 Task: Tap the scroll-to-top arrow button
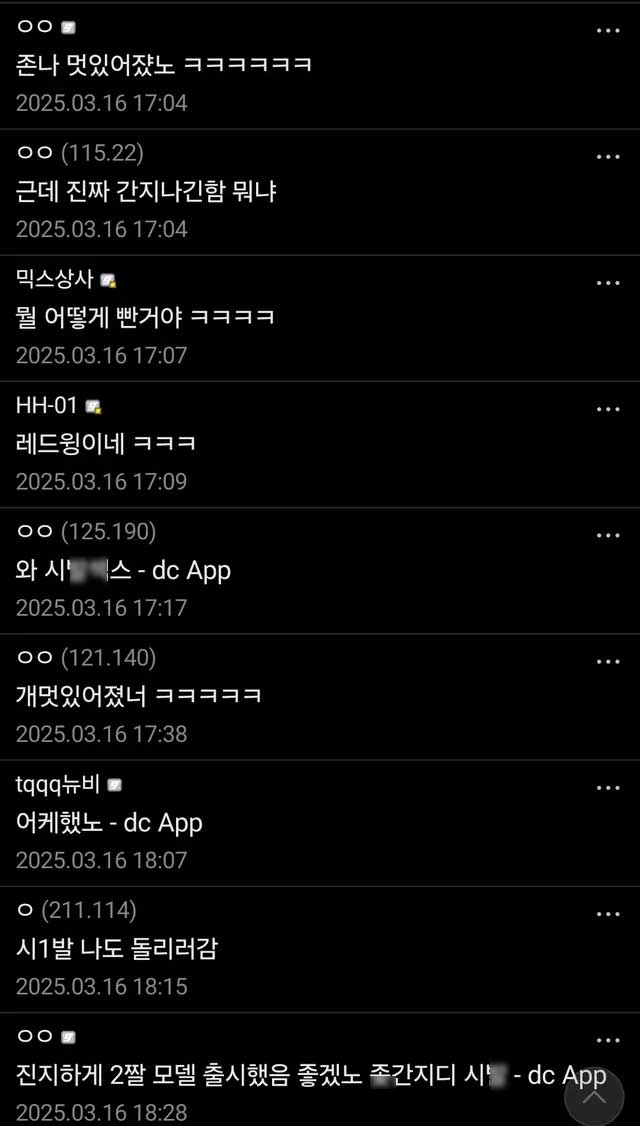[594, 1096]
